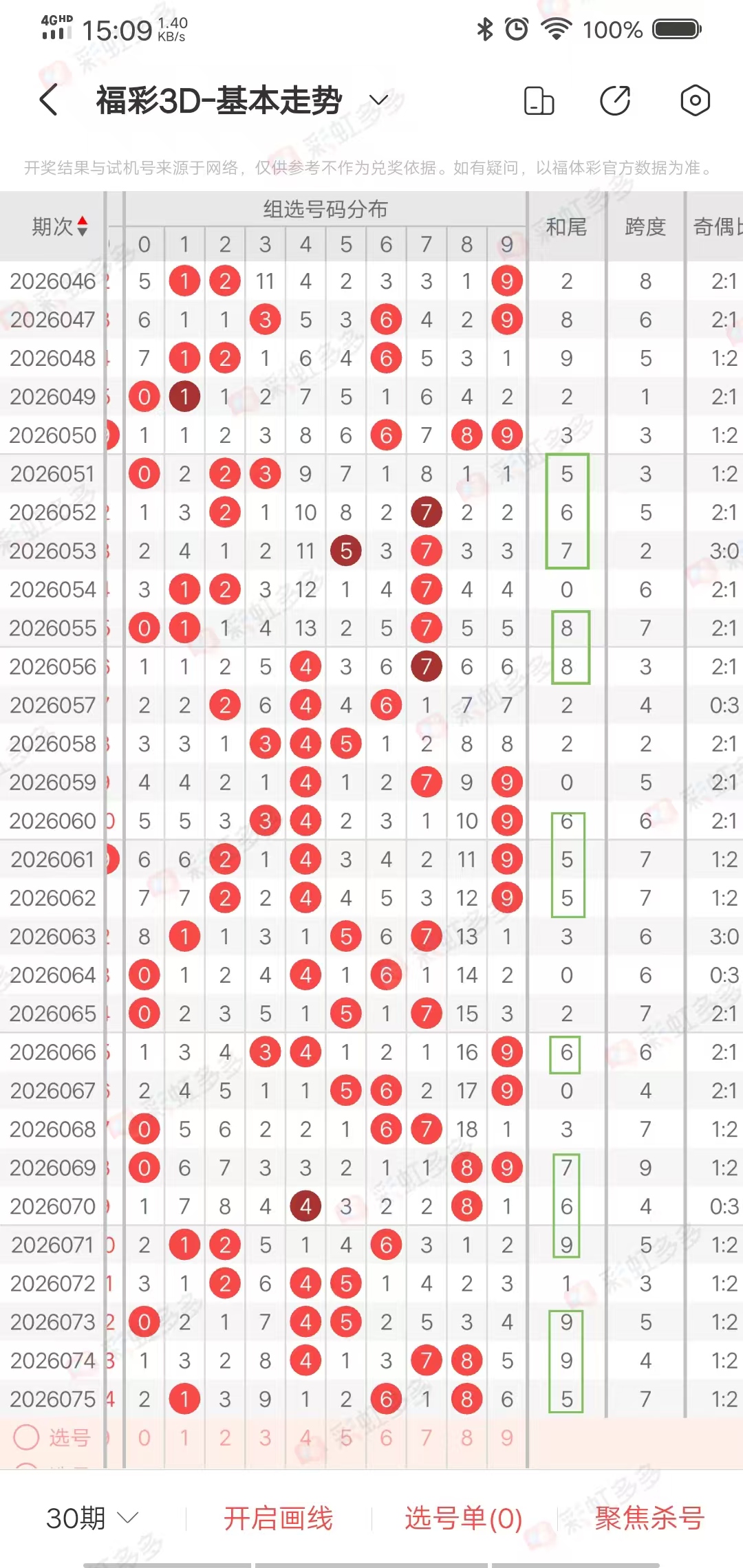This screenshot has width=743, height=1568.
Task: Select number 0 in the 选号 row
Action: click(144, 1437)
